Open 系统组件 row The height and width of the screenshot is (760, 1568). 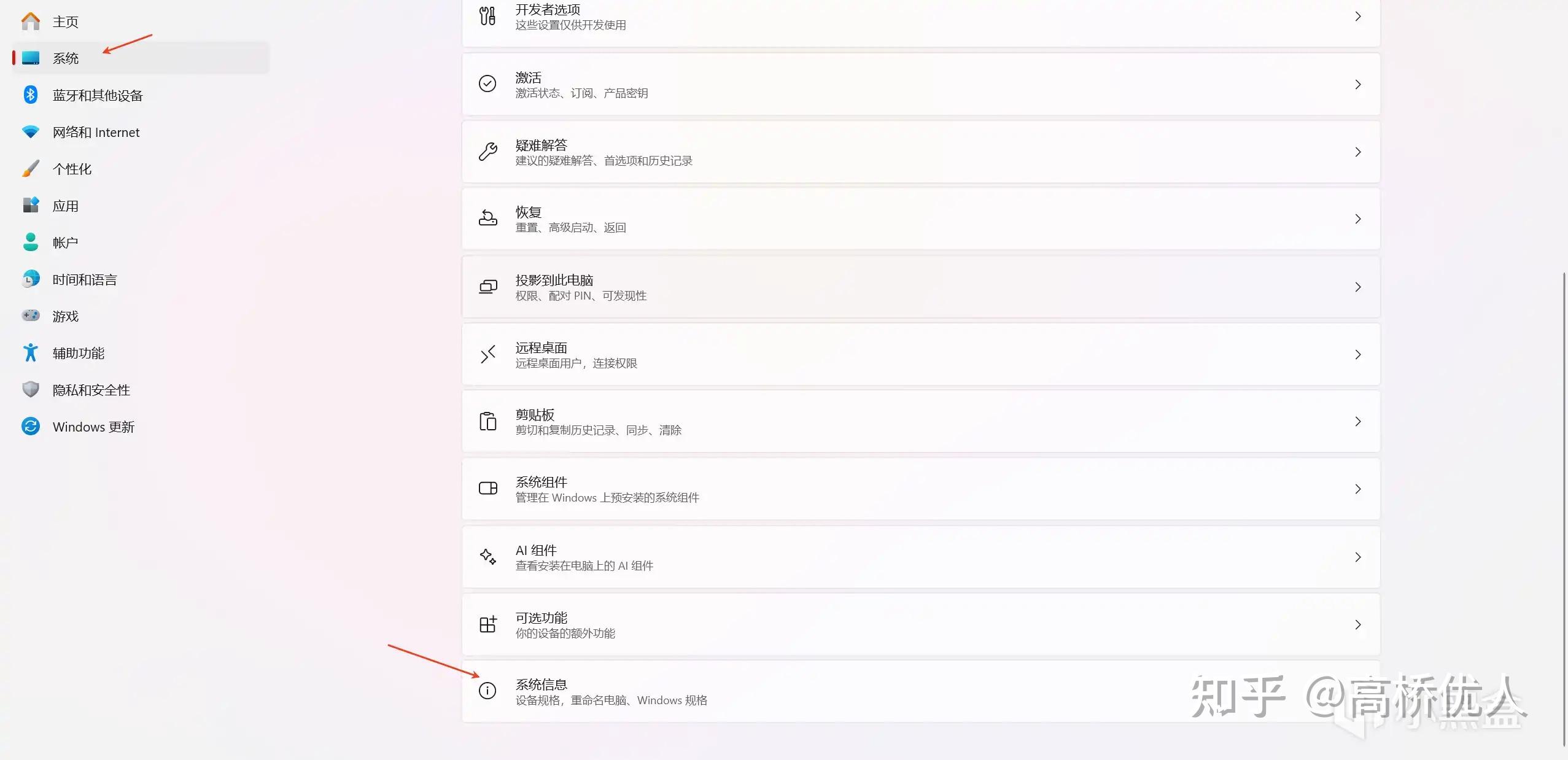(x=920, y=489)
